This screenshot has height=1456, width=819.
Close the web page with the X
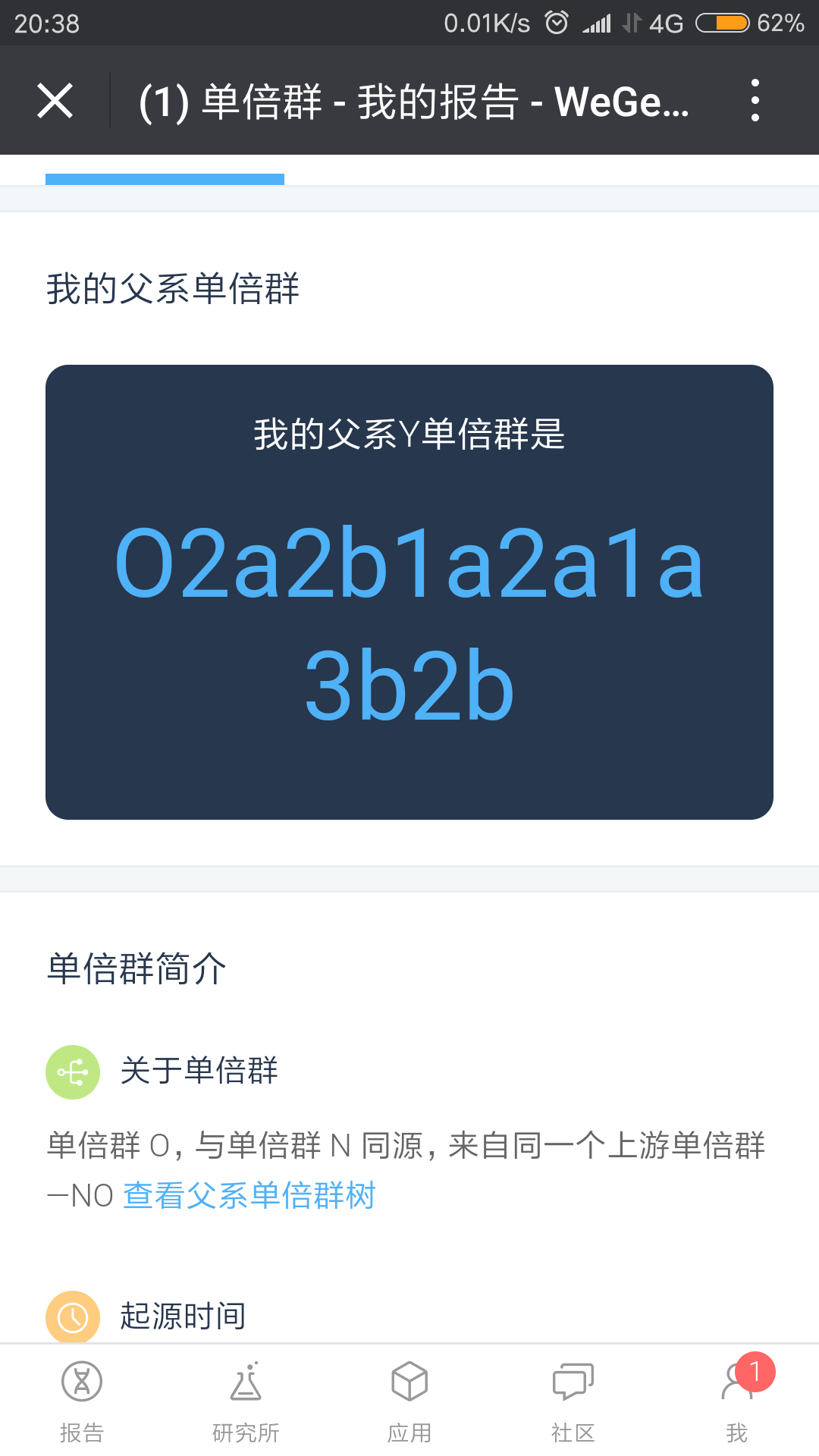pyautogui.click(x=55, y=100)
